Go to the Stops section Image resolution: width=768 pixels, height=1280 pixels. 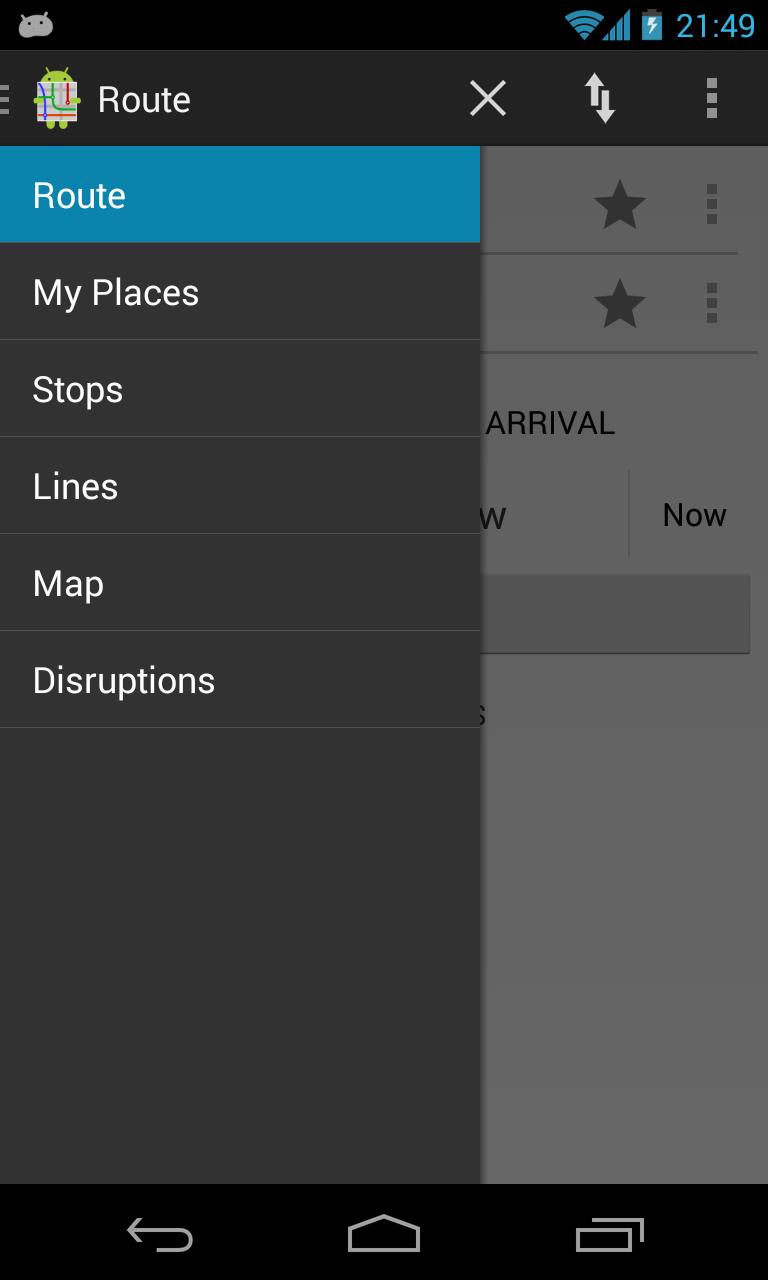[240, 389]
